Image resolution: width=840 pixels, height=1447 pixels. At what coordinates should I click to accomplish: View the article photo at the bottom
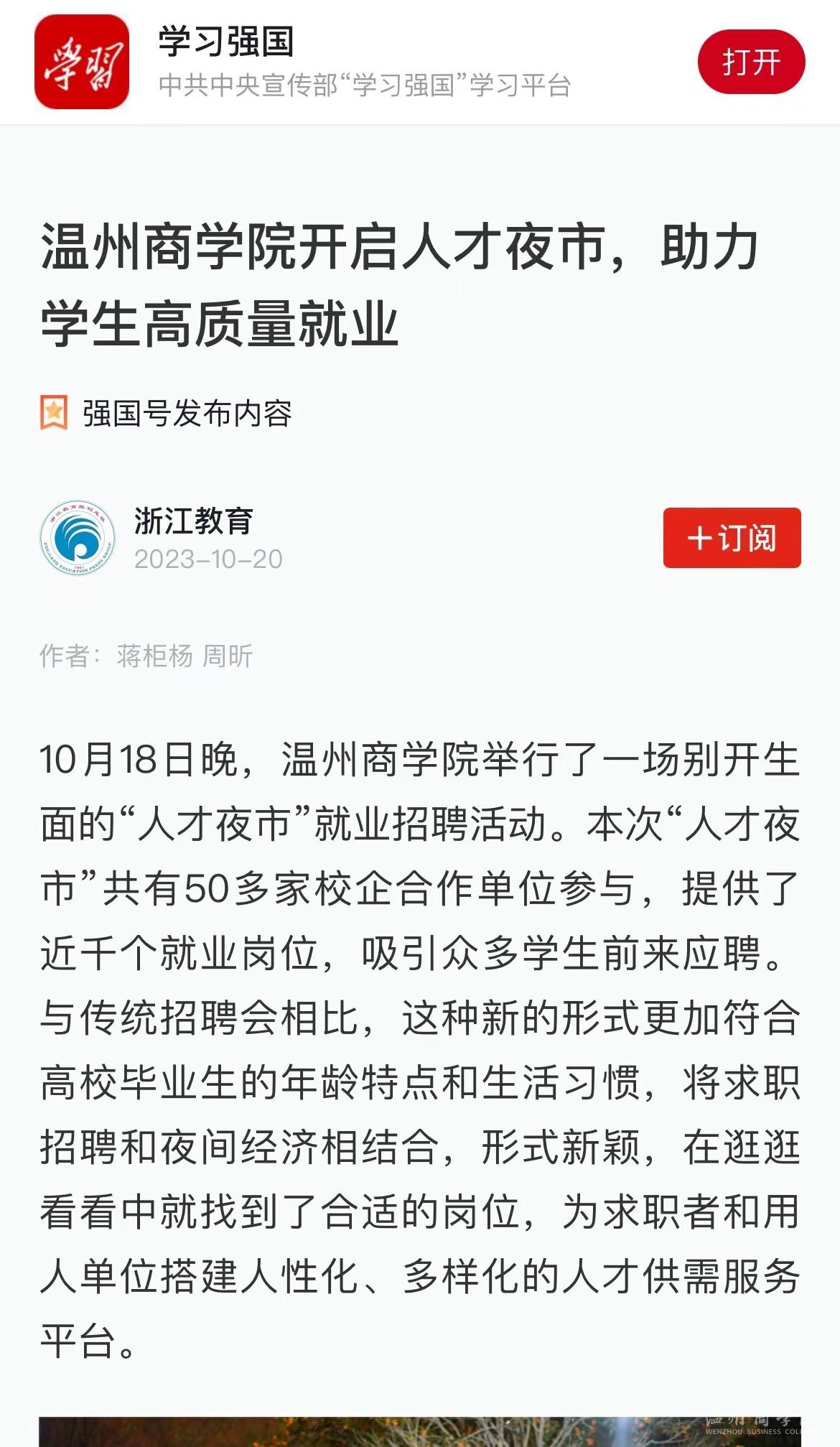point(419,1431)
